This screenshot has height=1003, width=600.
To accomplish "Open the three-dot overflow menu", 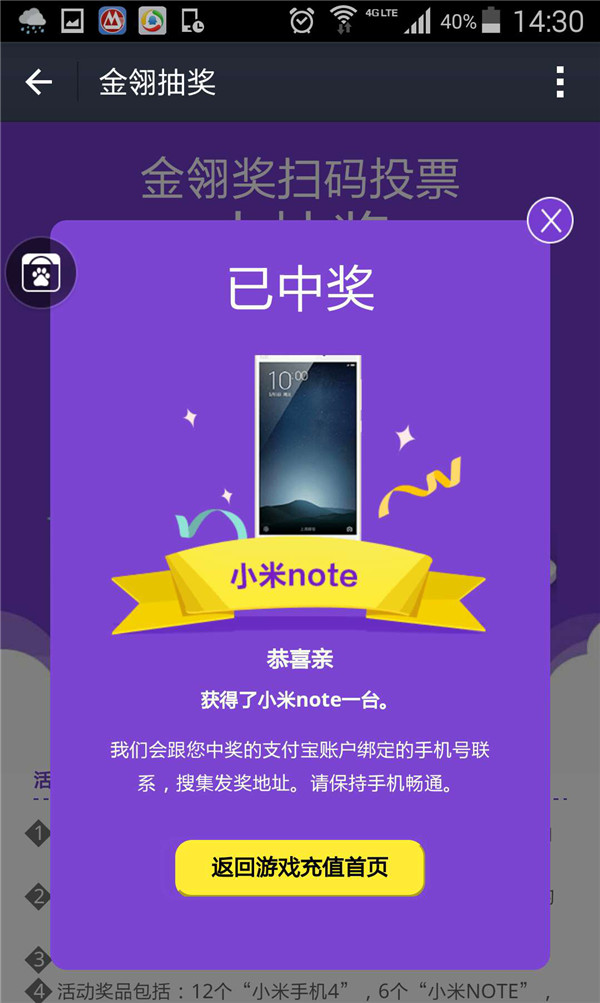I will [x=559, y=82].
